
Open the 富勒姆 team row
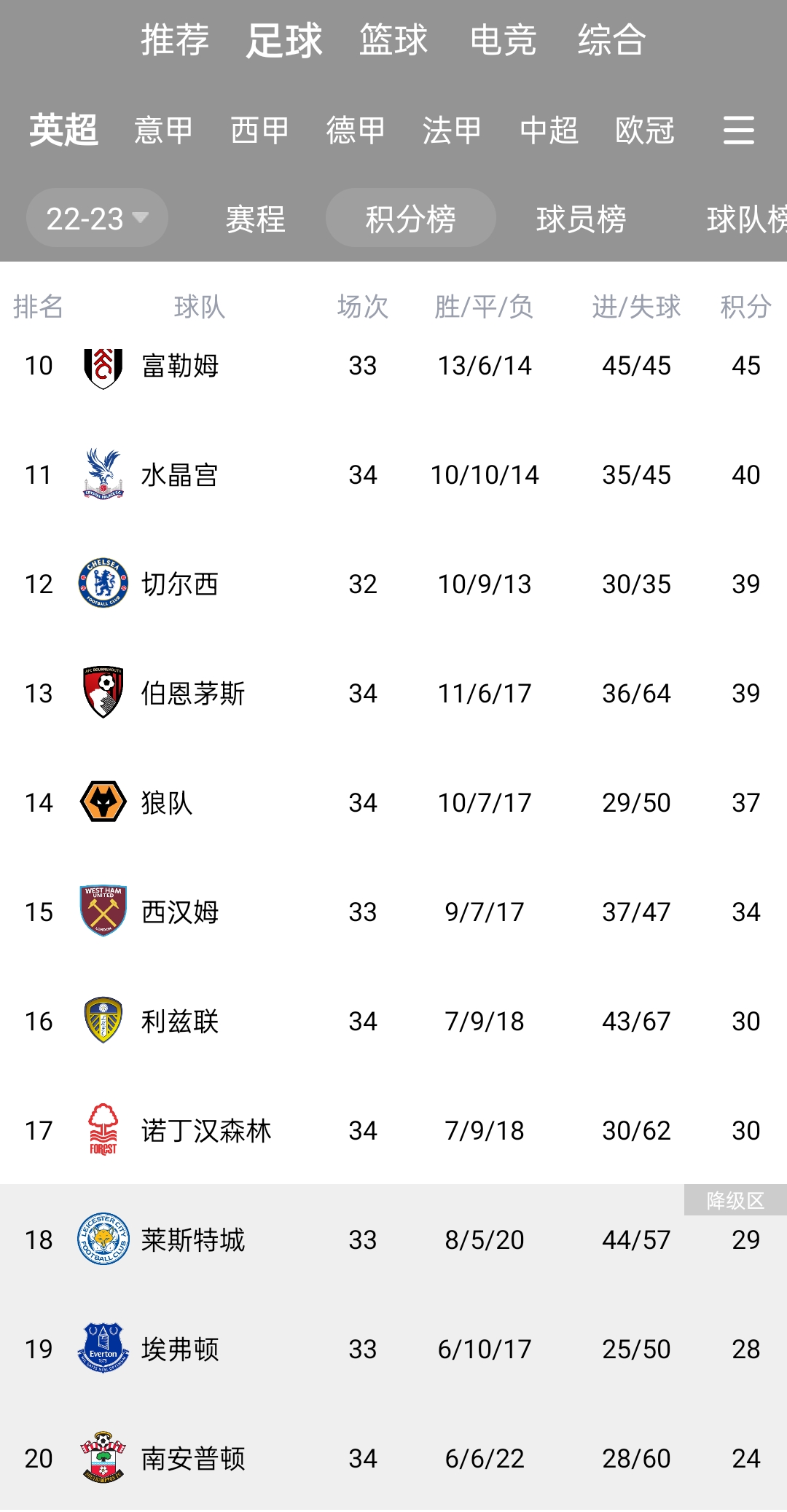(393, 365)
